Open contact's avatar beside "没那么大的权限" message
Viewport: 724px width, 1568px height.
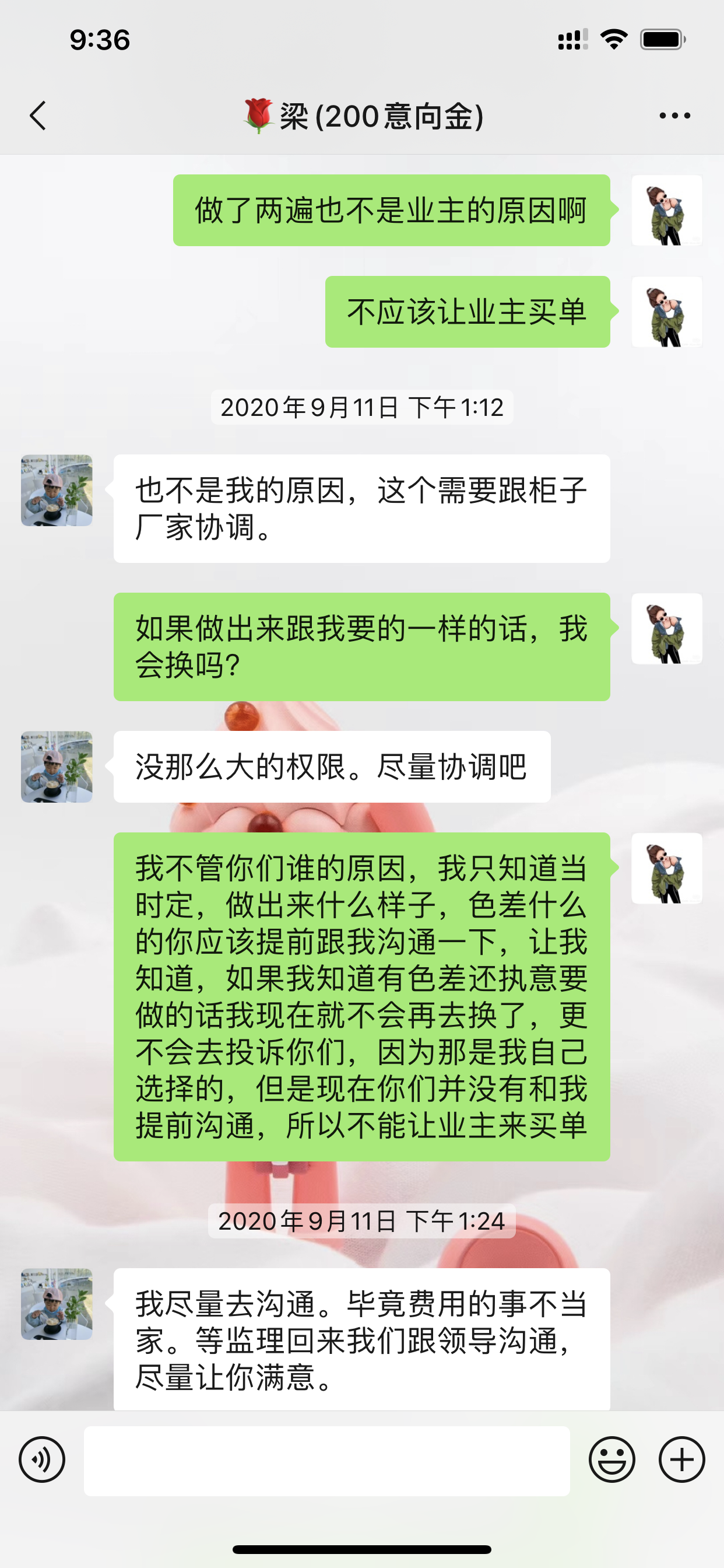click(57, 766)
